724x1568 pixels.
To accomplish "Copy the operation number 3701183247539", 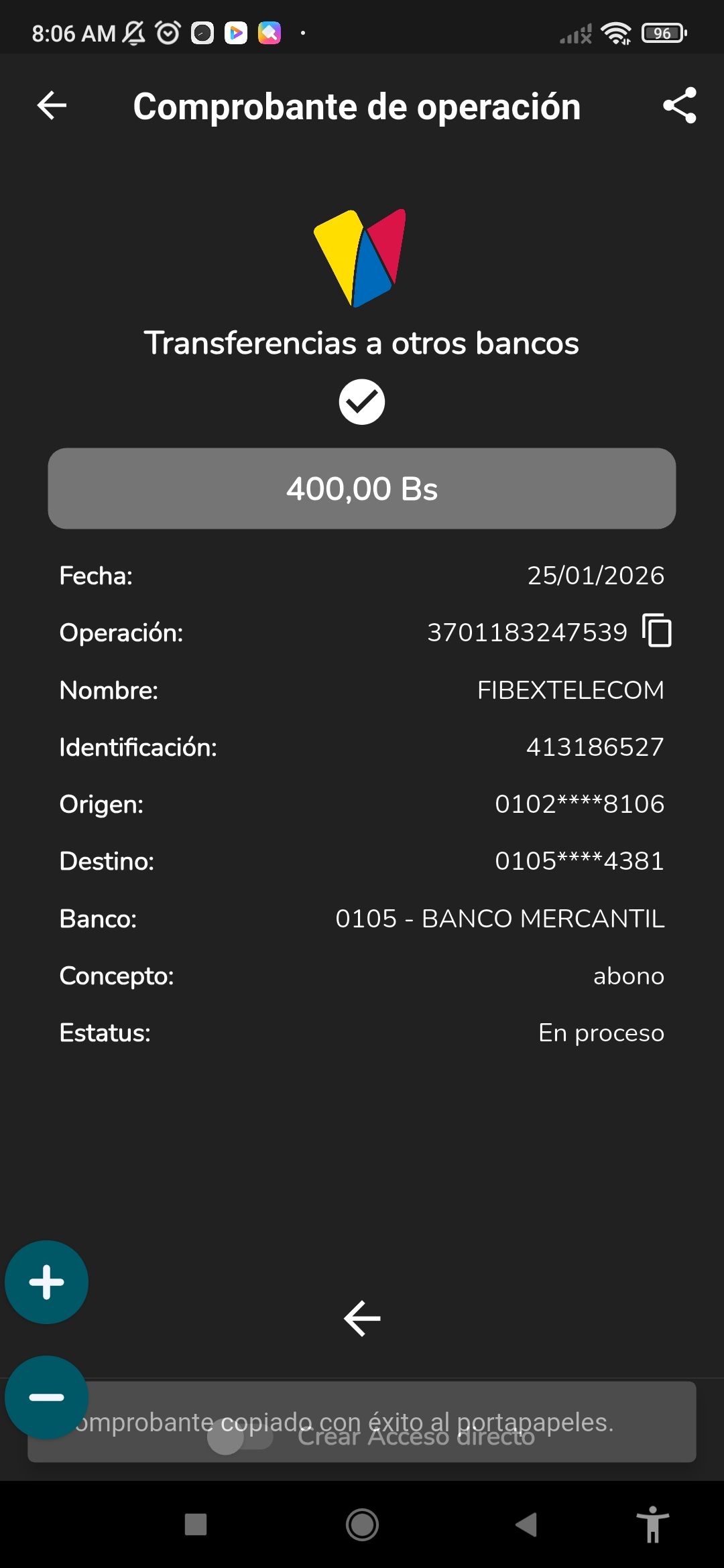I will 657,631.
